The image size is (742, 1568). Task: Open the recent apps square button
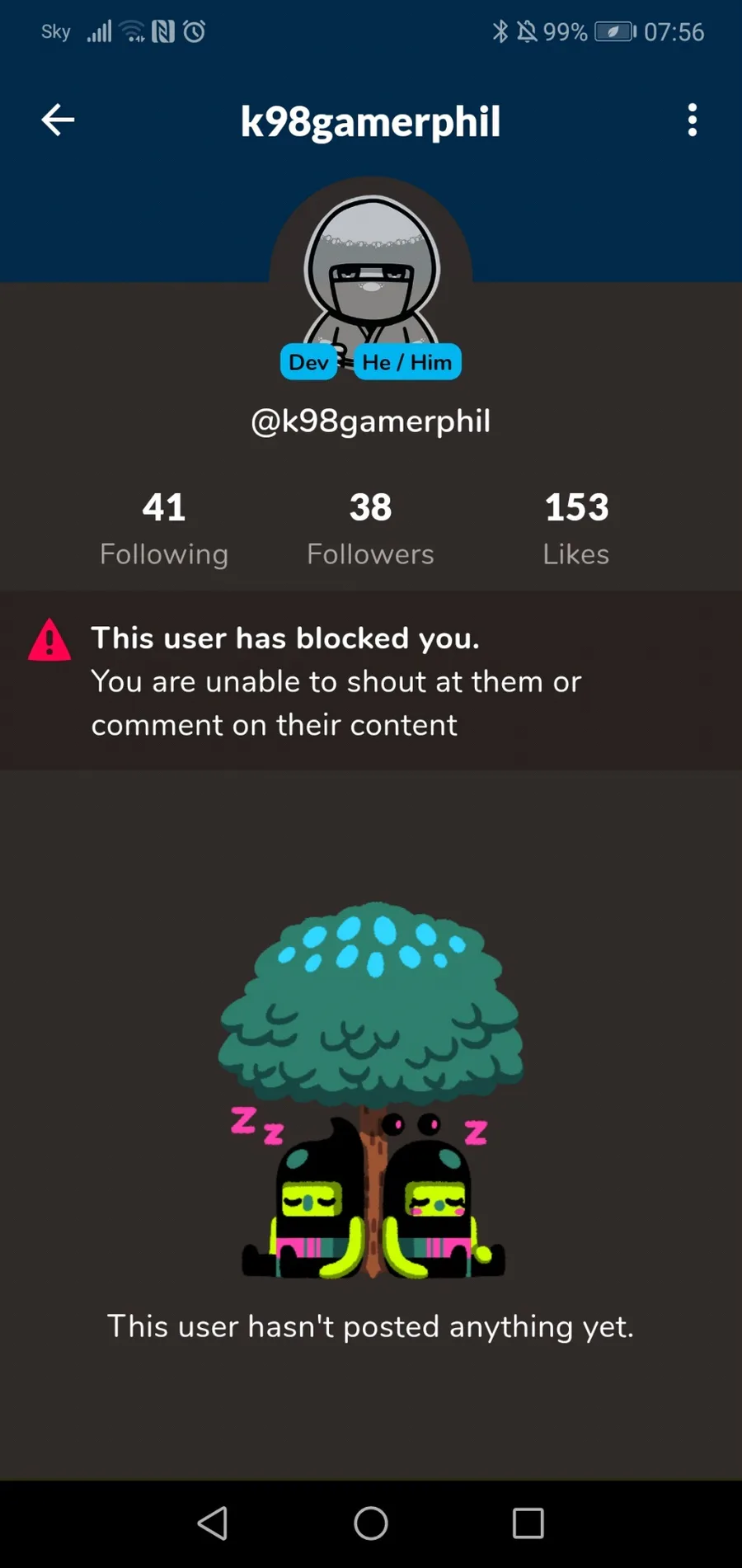tap(528, 1523)
